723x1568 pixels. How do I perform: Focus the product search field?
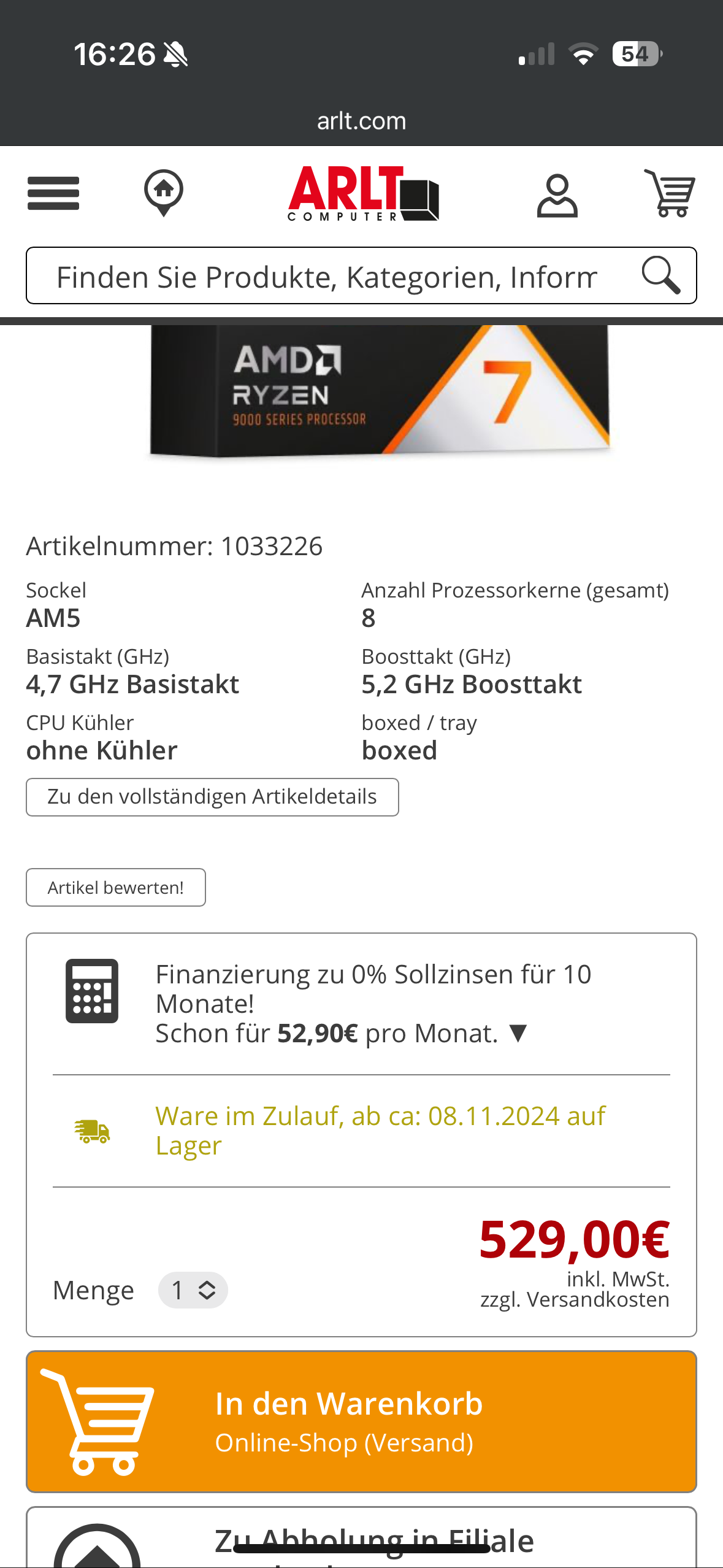pyautogui.click(x=326, y=277)
